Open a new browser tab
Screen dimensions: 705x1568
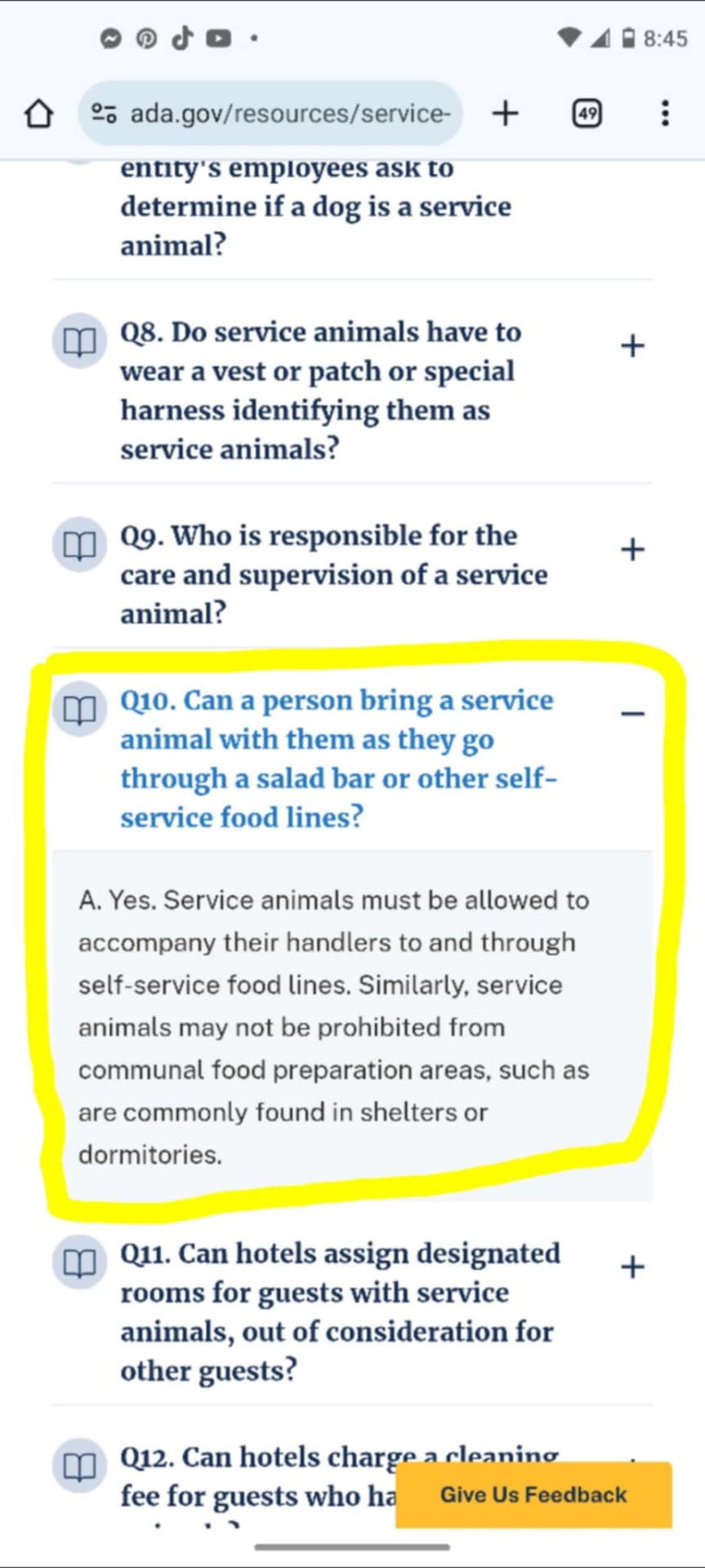pyautogui.click(x=506, y=114)
